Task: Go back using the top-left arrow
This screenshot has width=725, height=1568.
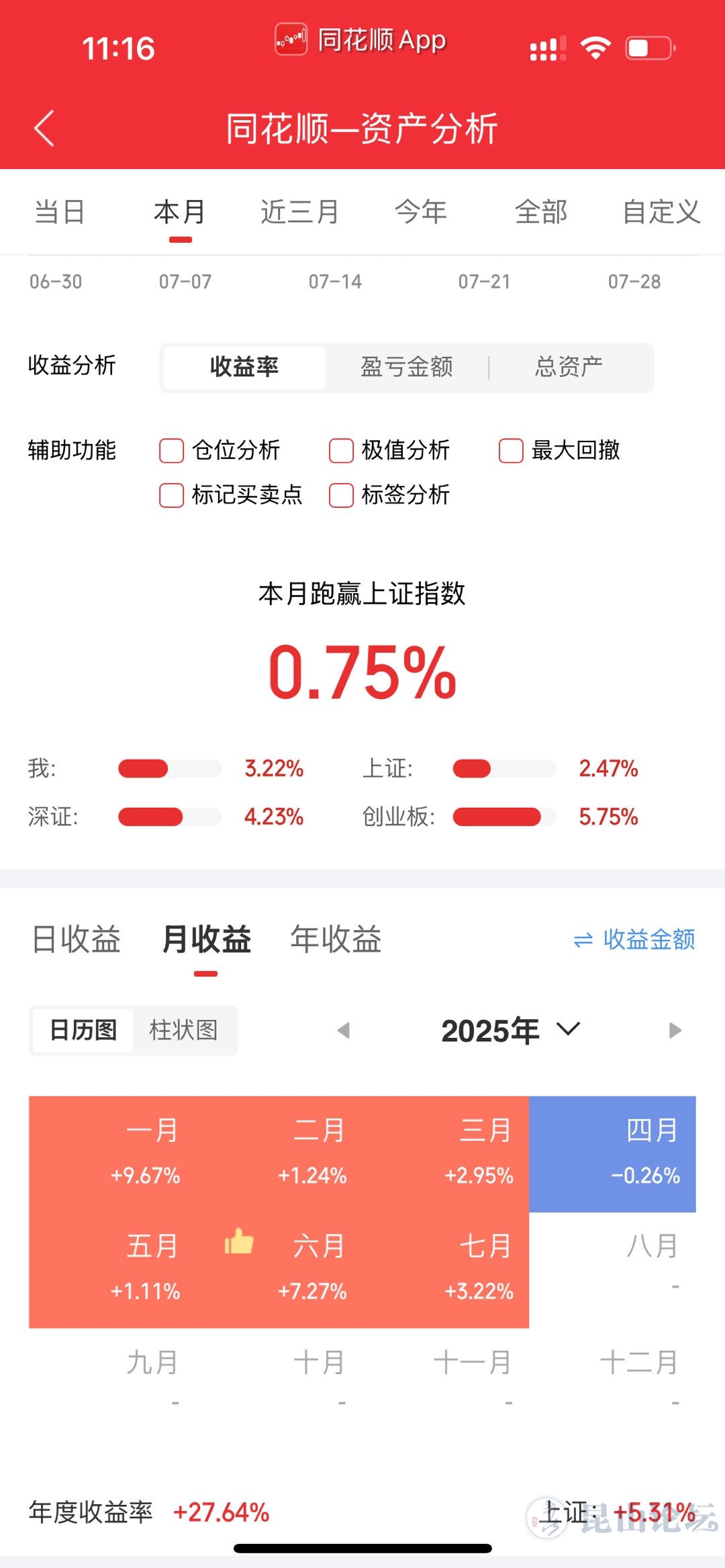Action: point(44,128)
